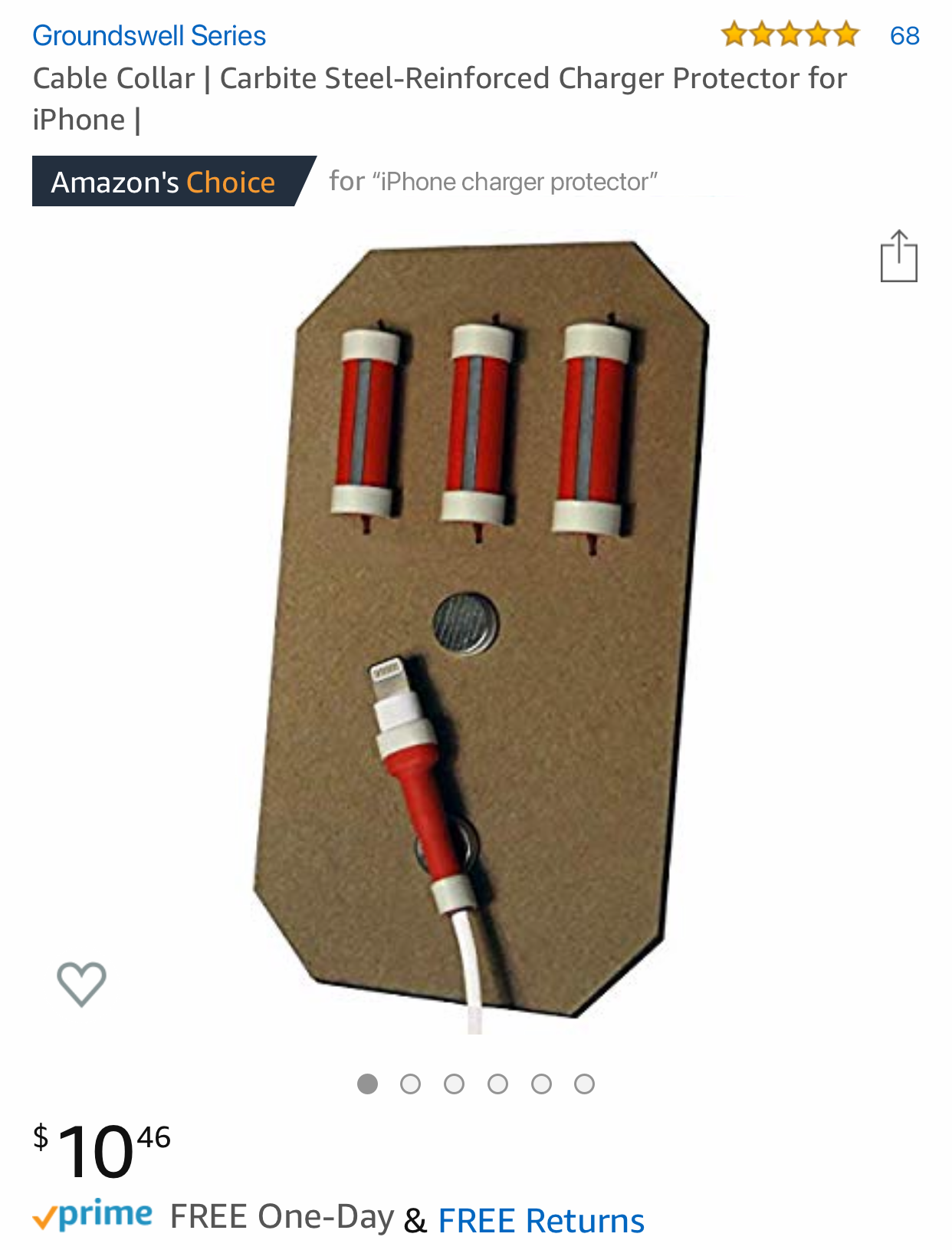Open the Groundswell Series brand link
Viewport: 952px width, 1250px height.
tap(149, 36)
